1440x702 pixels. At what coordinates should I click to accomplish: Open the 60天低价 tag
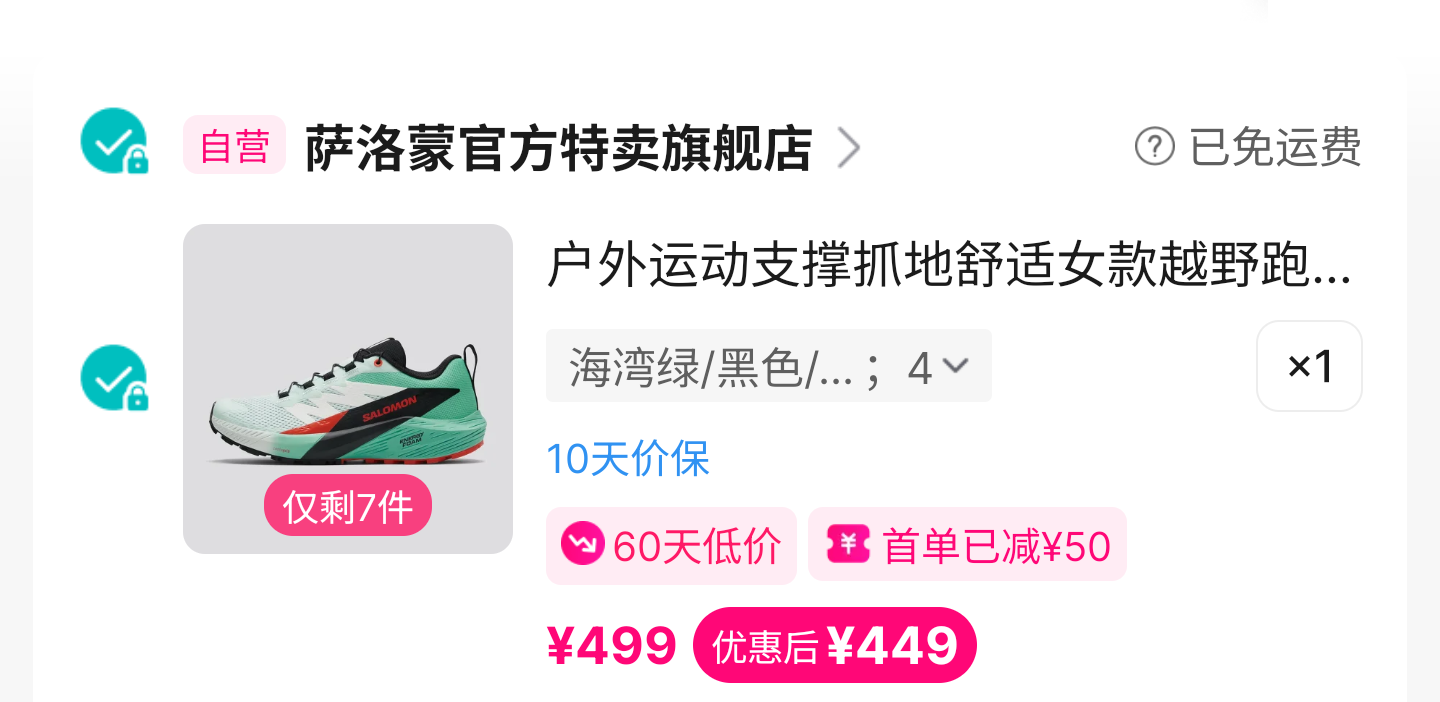tap(671, 546)
